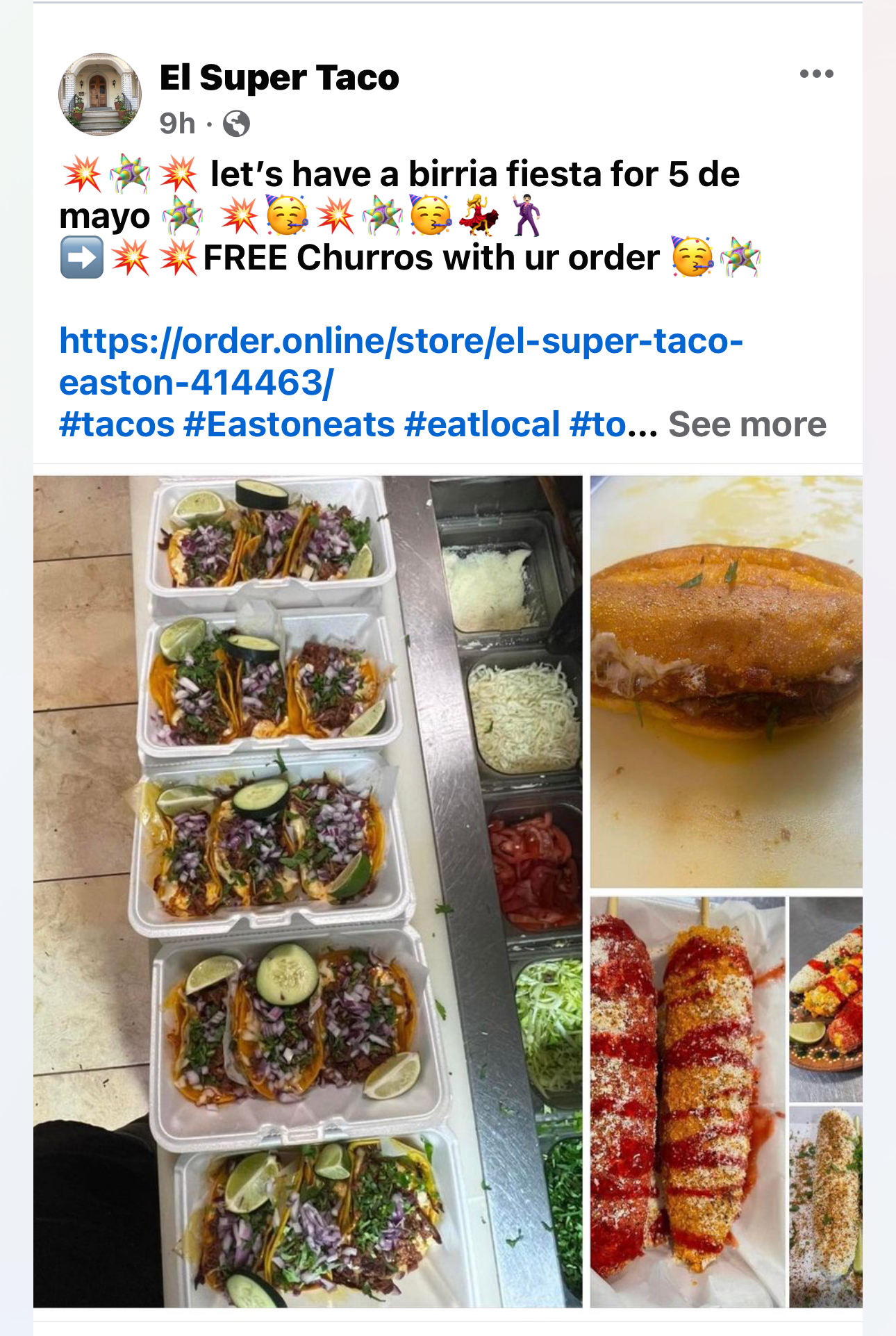
Task: Open the birria tacos trays photo
Action: pos(307,891)
